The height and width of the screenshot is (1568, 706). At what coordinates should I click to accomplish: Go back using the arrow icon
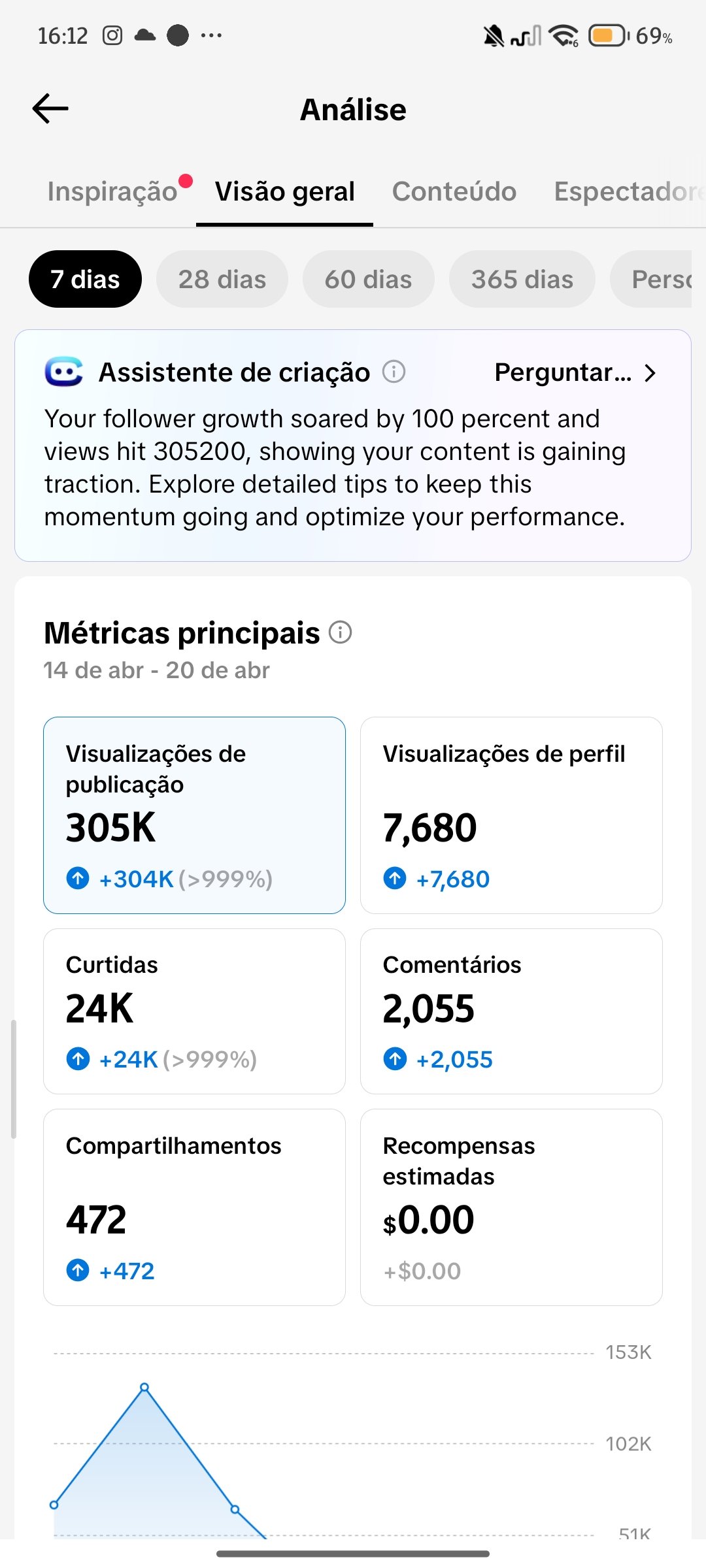(50, 108)
